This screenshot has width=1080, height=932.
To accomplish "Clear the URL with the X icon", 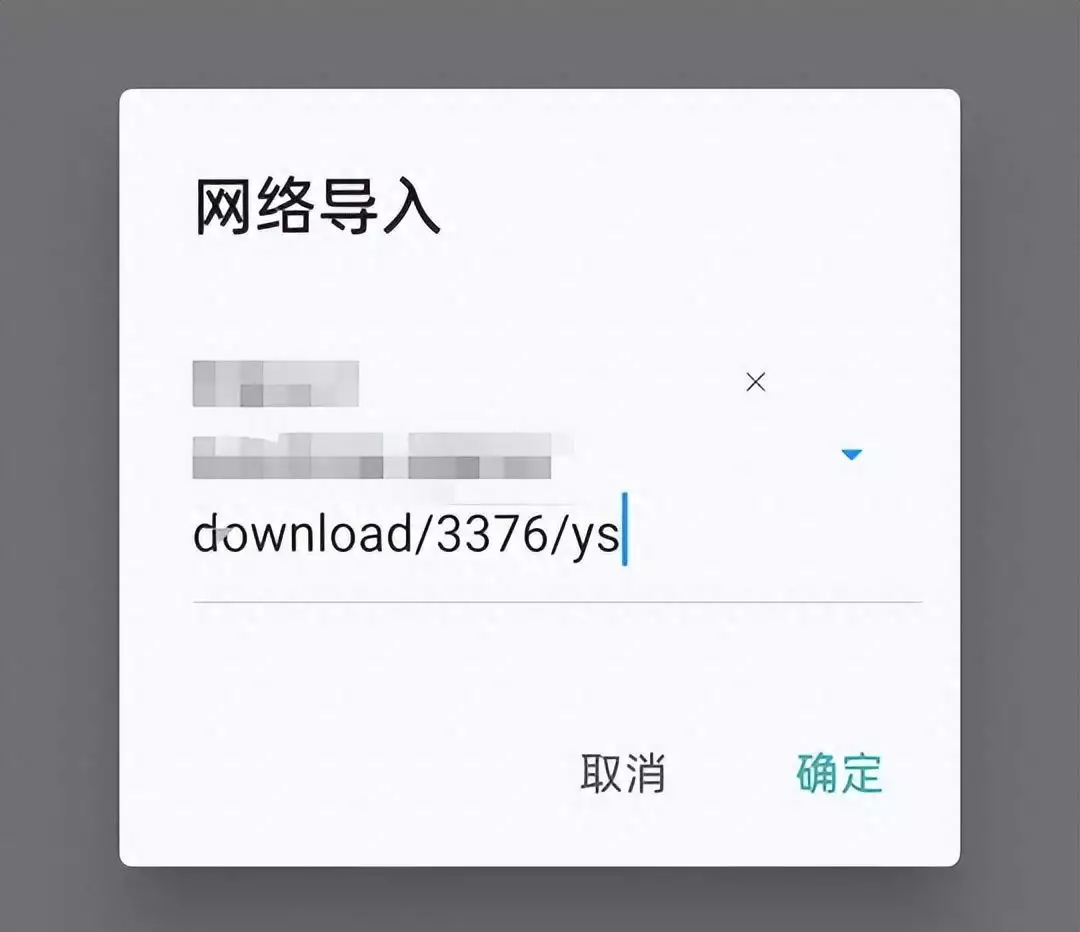I will (756, 381).
